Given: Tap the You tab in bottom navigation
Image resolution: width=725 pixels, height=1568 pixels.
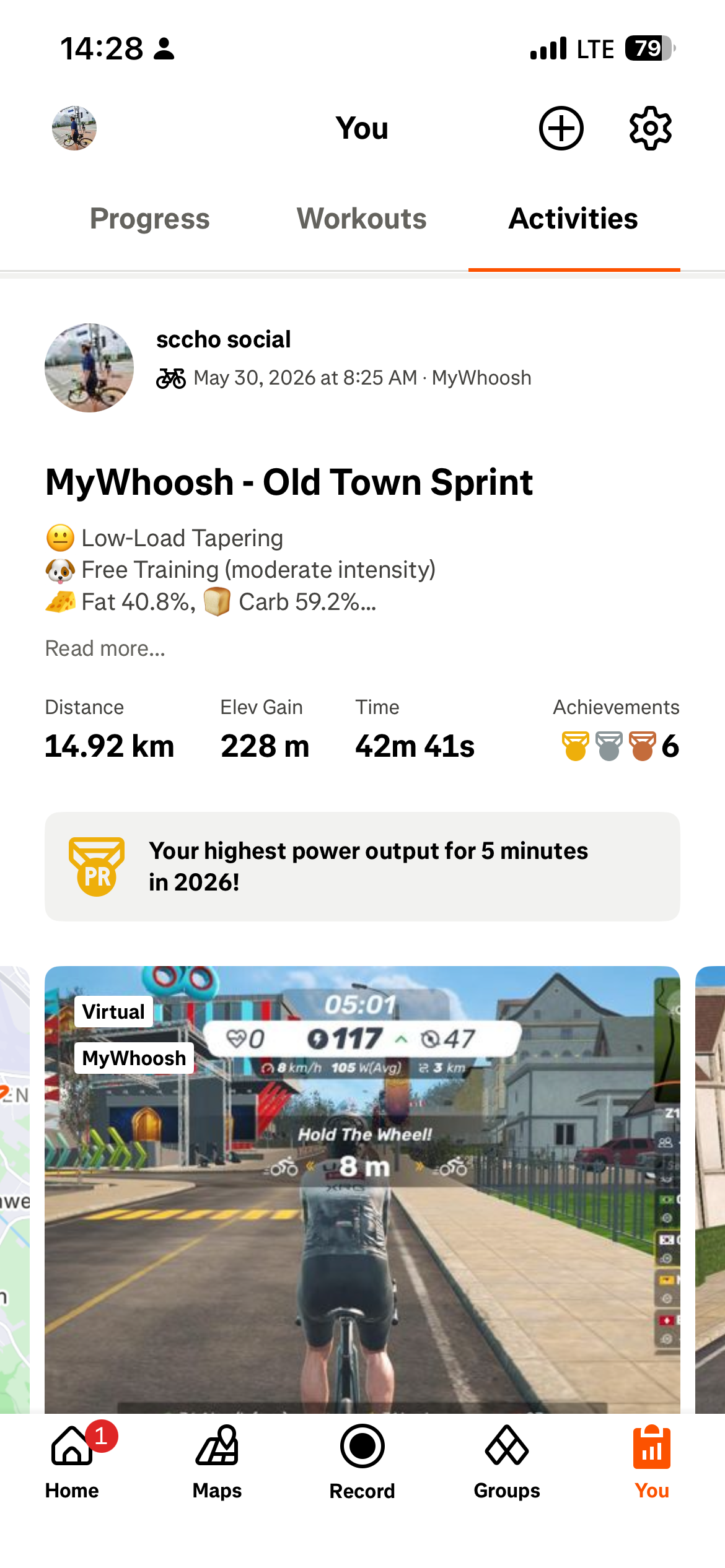Looking at the screenshot, I should pos(652,1462).
